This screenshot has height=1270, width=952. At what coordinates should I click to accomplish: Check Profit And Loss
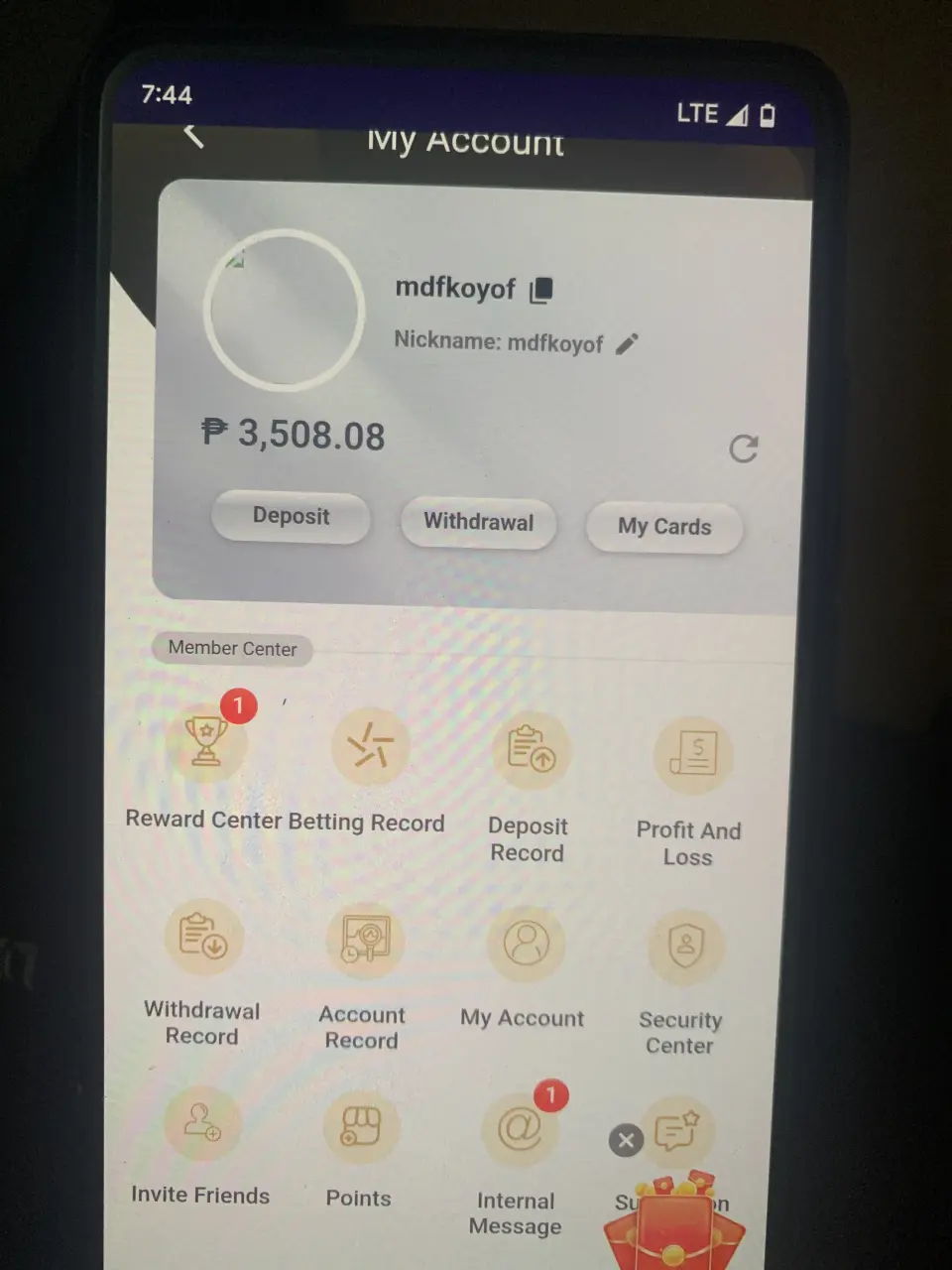click(x=692, y=756)
